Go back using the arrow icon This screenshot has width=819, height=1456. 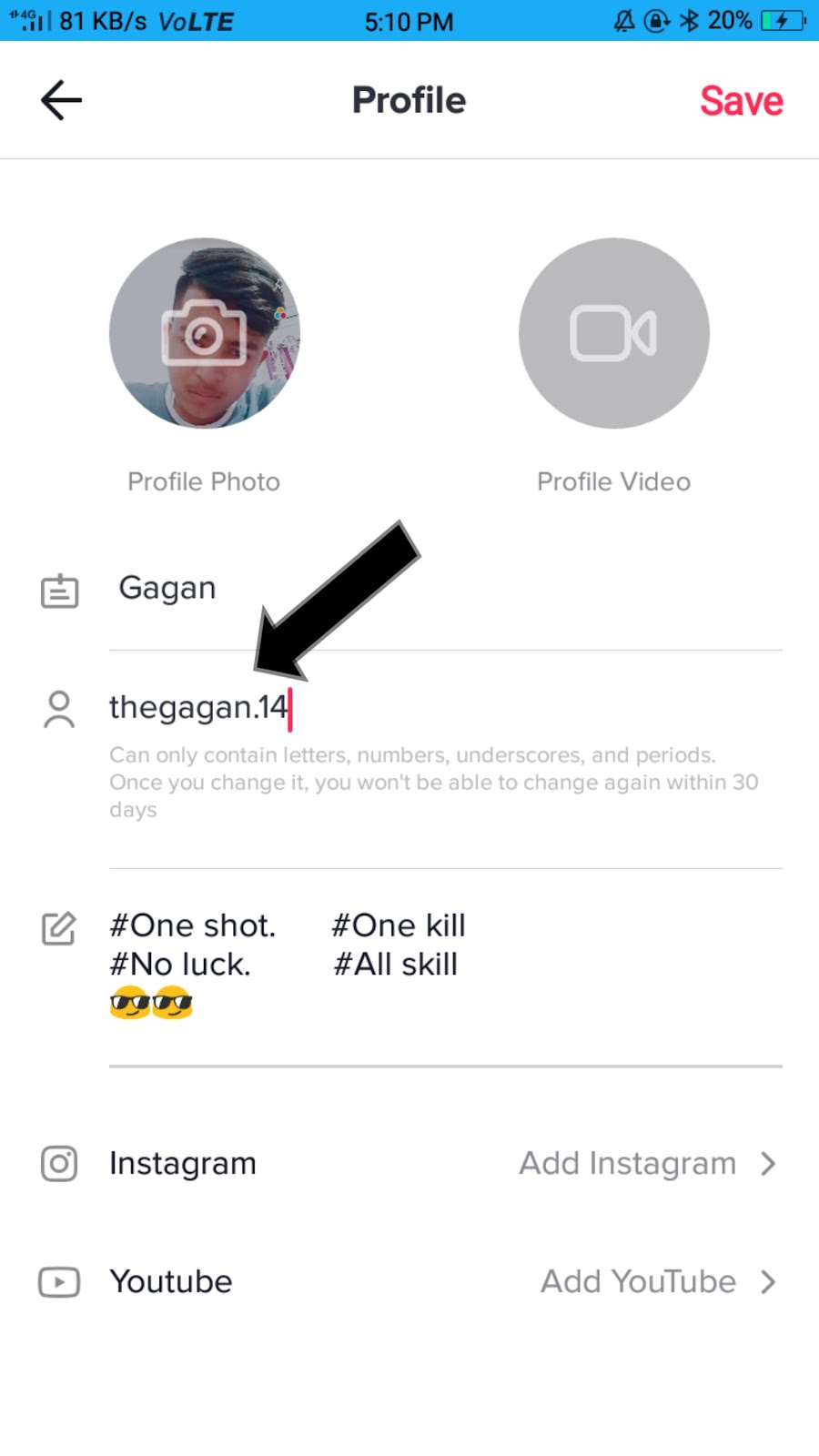point(61,100)
